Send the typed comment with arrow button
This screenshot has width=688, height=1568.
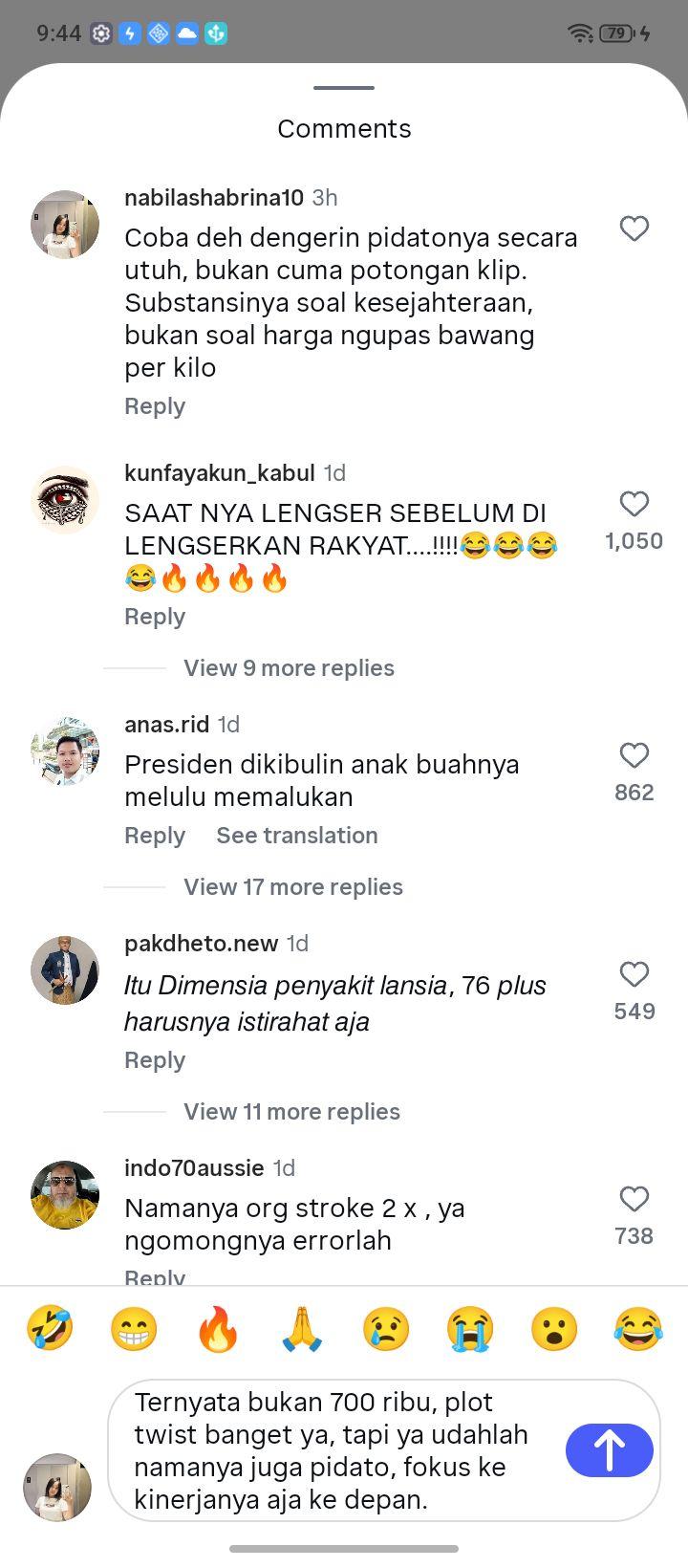[610, 1449]
